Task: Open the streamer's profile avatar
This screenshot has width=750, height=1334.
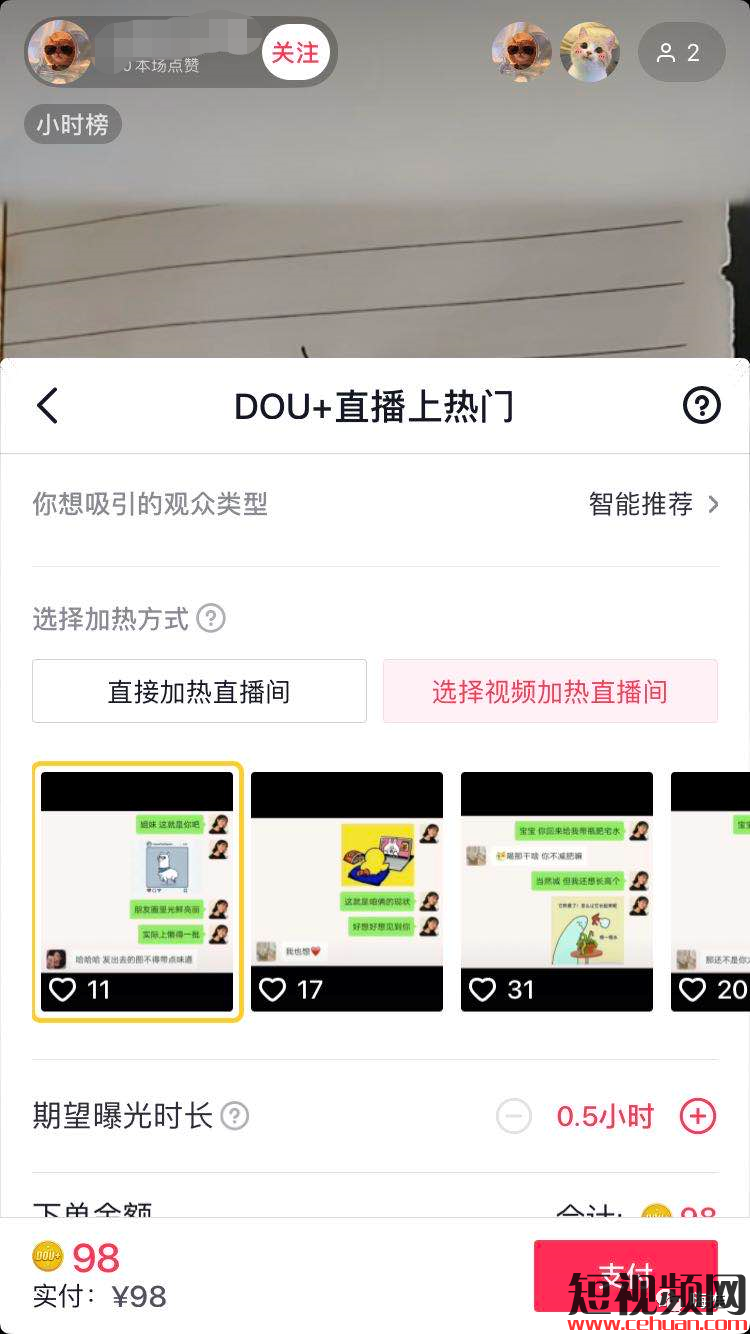Action: coord(58,50)
